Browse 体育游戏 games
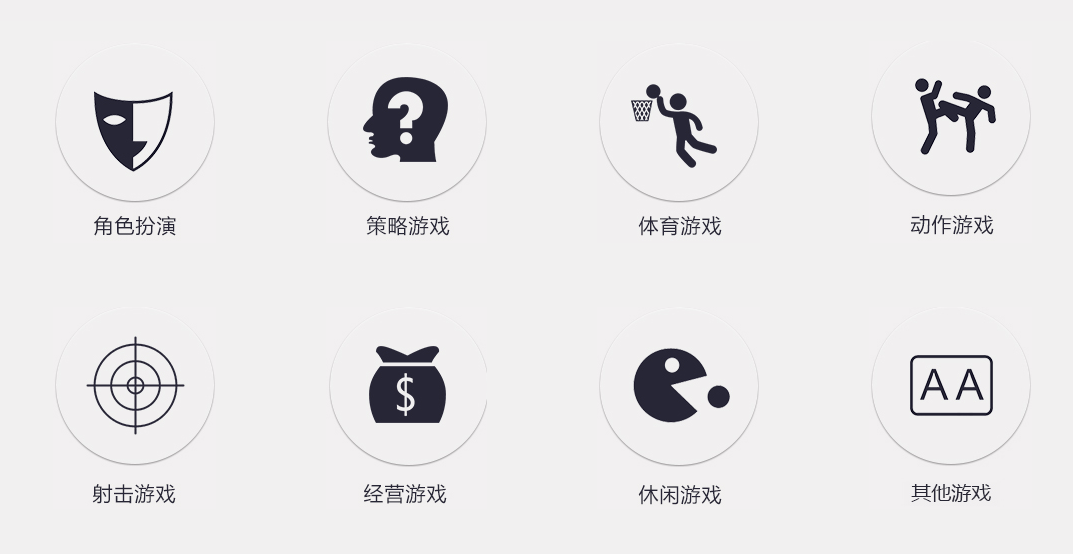 [x=679, y=124]
